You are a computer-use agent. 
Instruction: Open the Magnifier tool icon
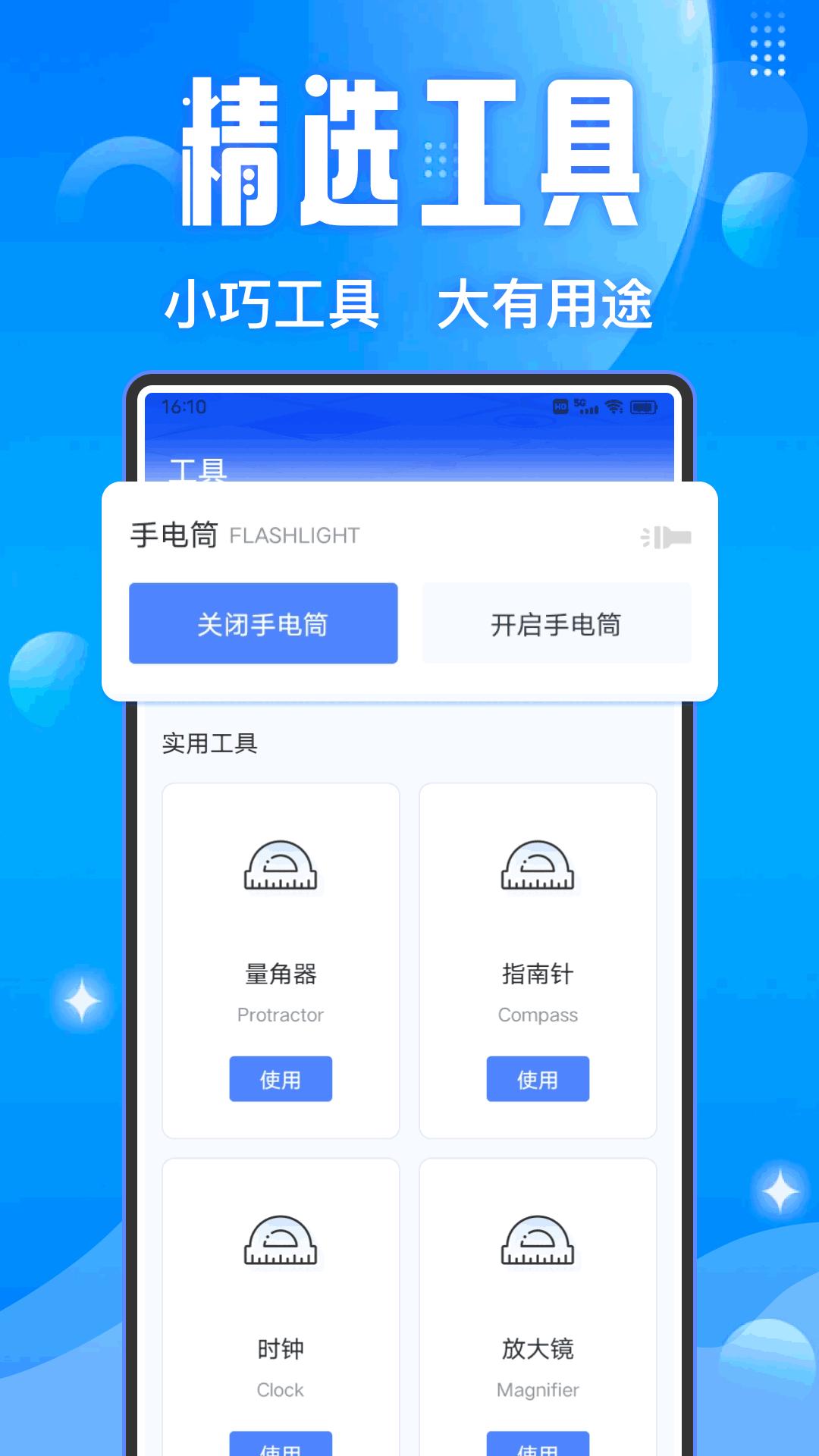pos(538,1244)
